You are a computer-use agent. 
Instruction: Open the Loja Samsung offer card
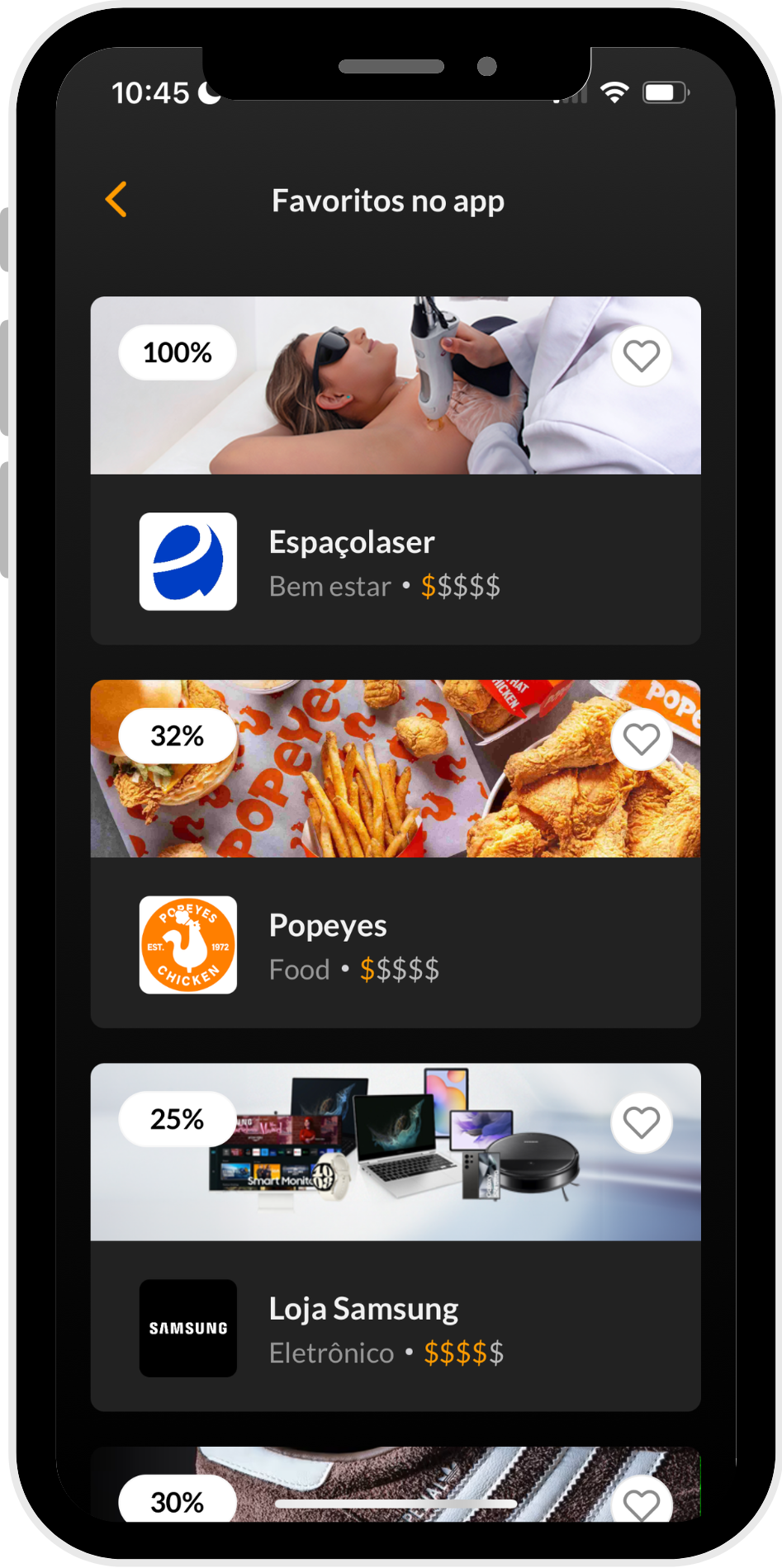tap(395, 1328)
